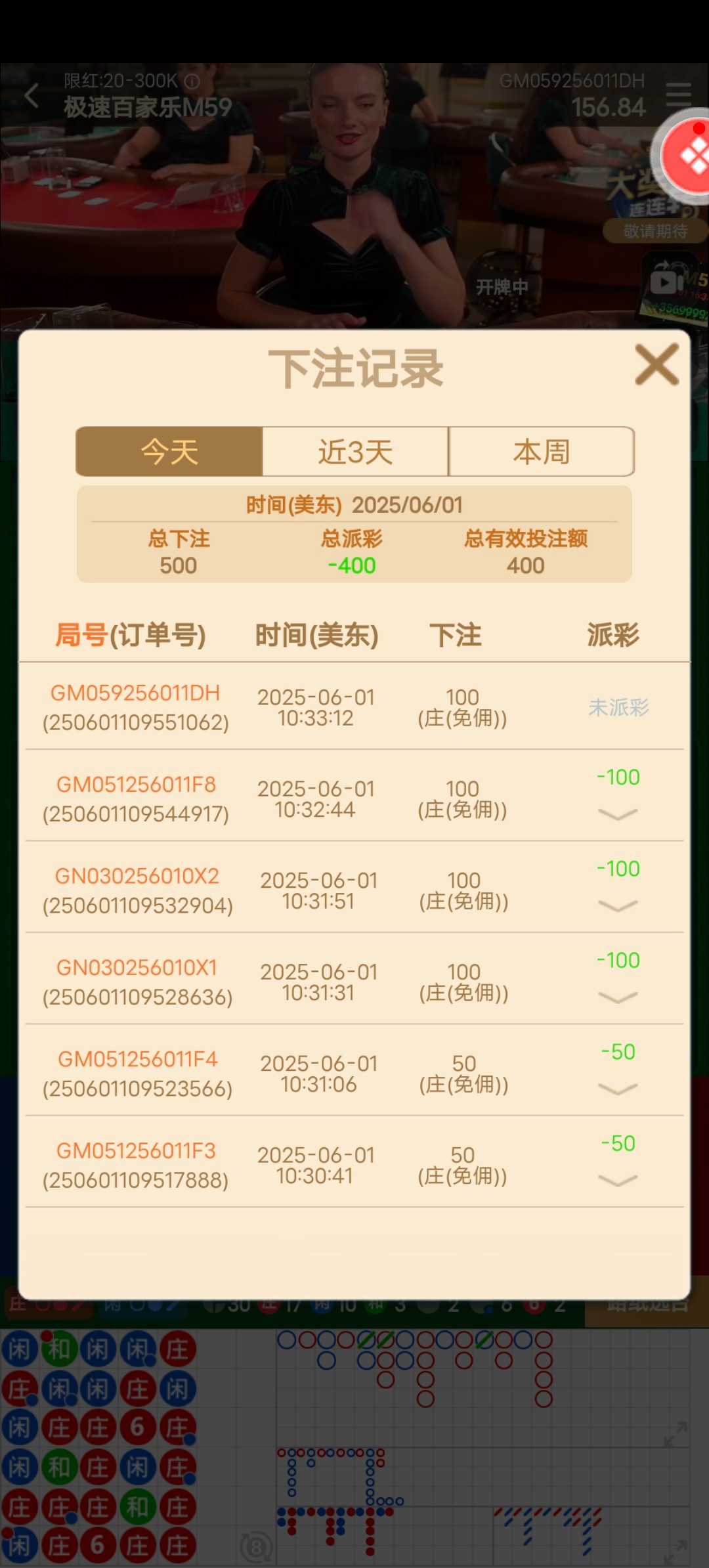Open the hamburger menu at top right
The width and height of the screenshot is (709, 1568).
678,95
